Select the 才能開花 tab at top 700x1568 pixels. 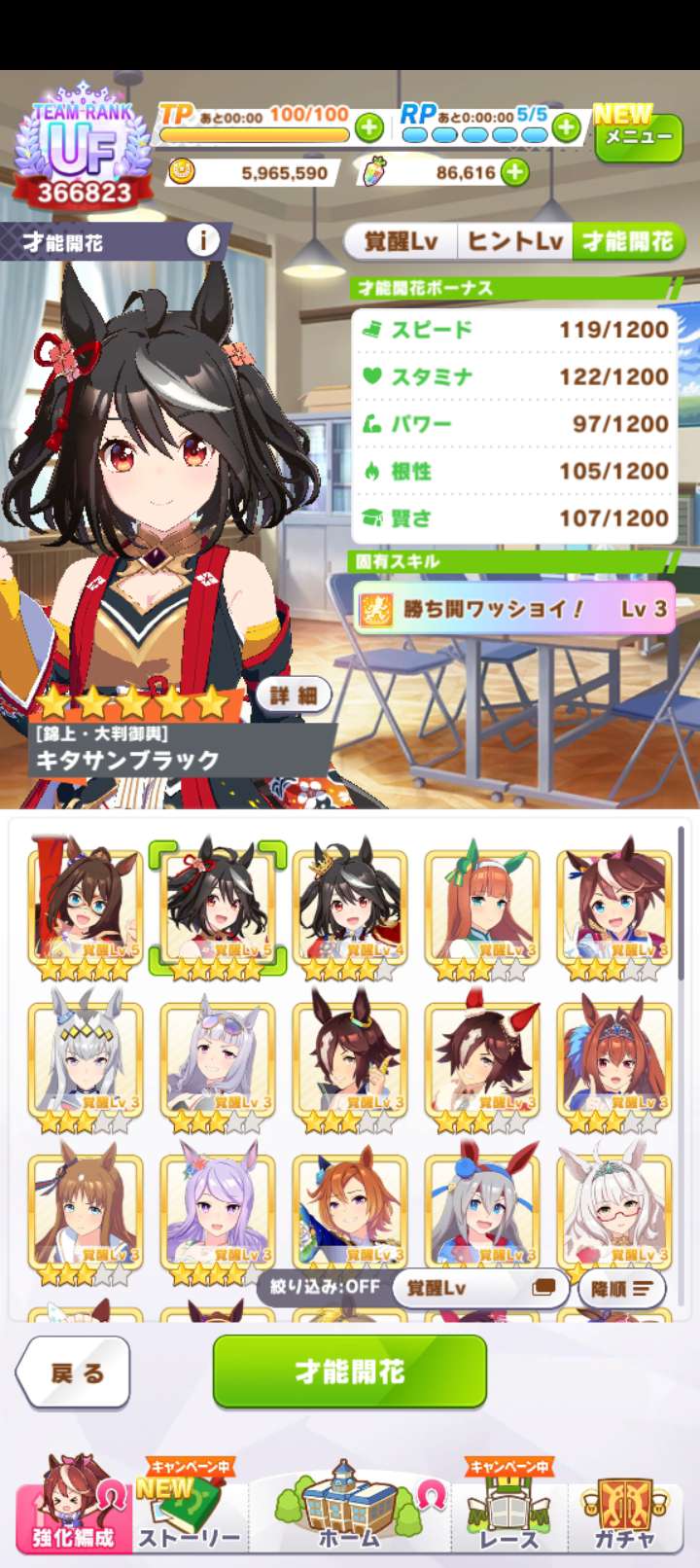pos(628,241)
